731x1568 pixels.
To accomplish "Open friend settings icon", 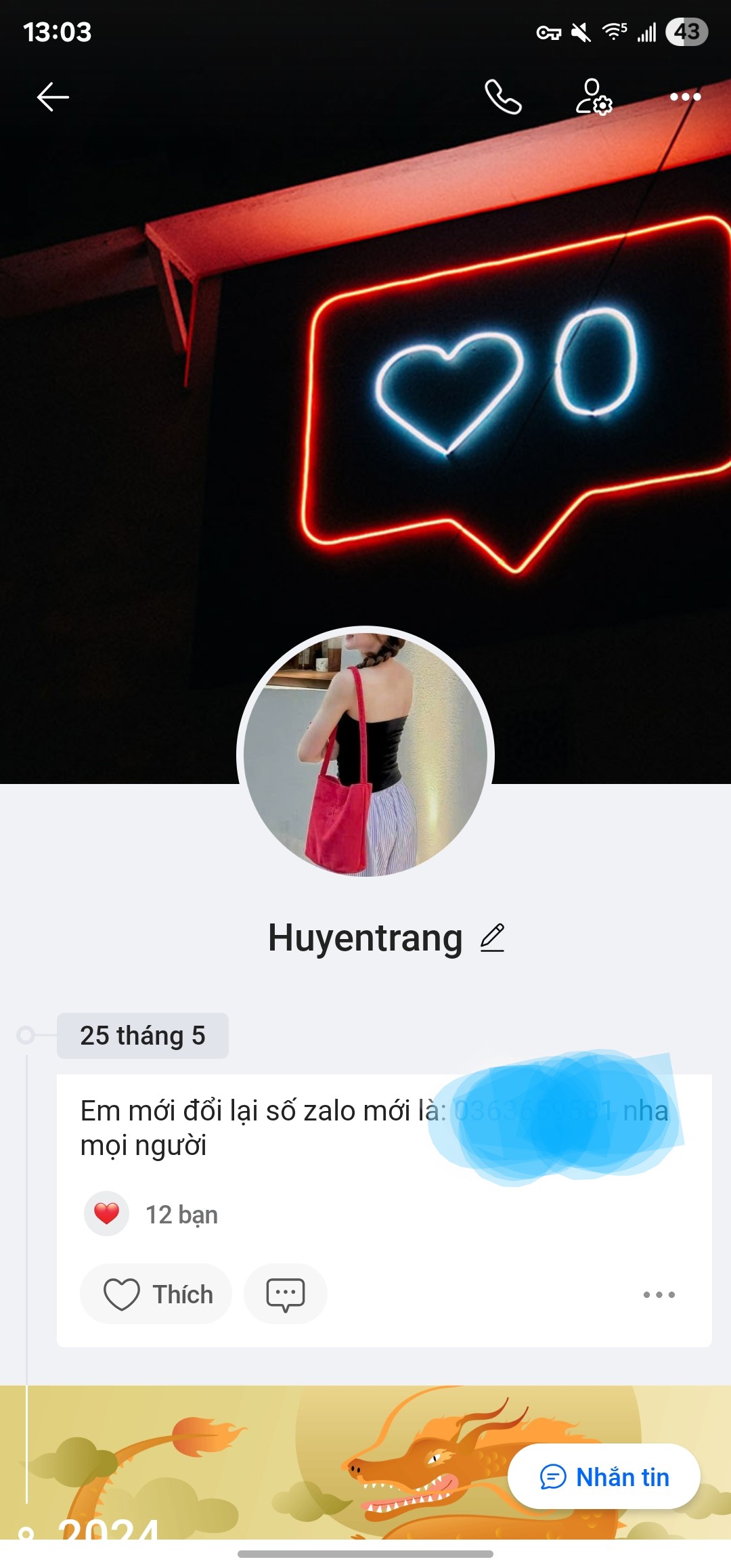I will click(x=594, y=97).
